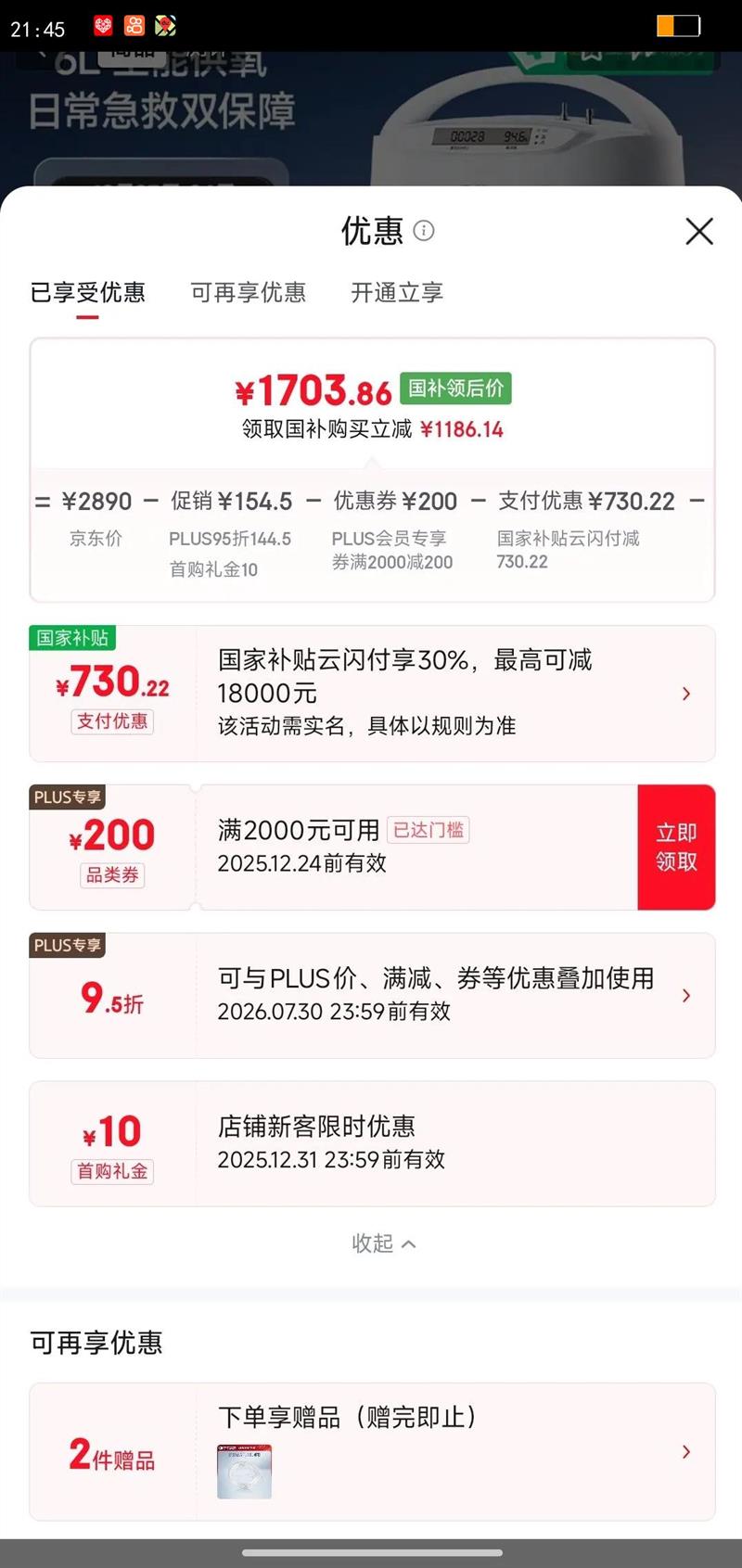The height and width of the screenshot is (1568, 742).
Task: Select the 已享受优惠 tab
Action: point(87,293)
